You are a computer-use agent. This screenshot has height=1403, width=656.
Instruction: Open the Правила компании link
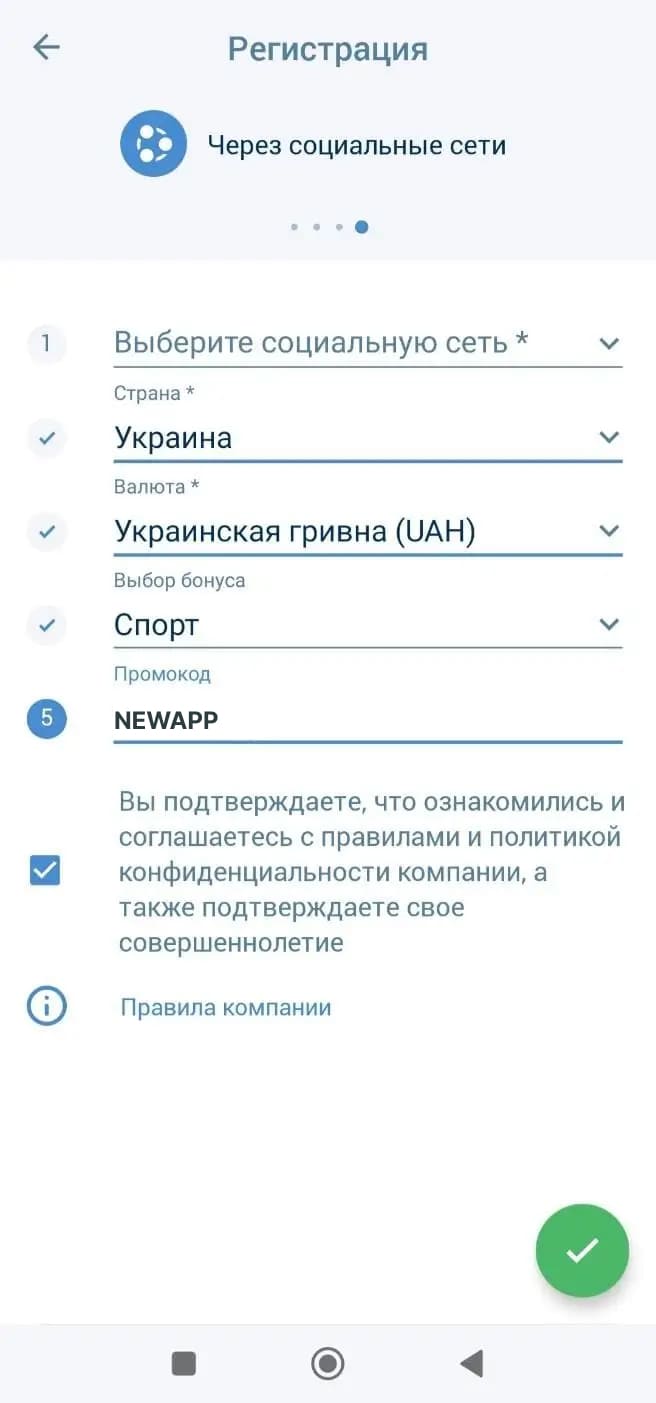(x=225, y=1007)
